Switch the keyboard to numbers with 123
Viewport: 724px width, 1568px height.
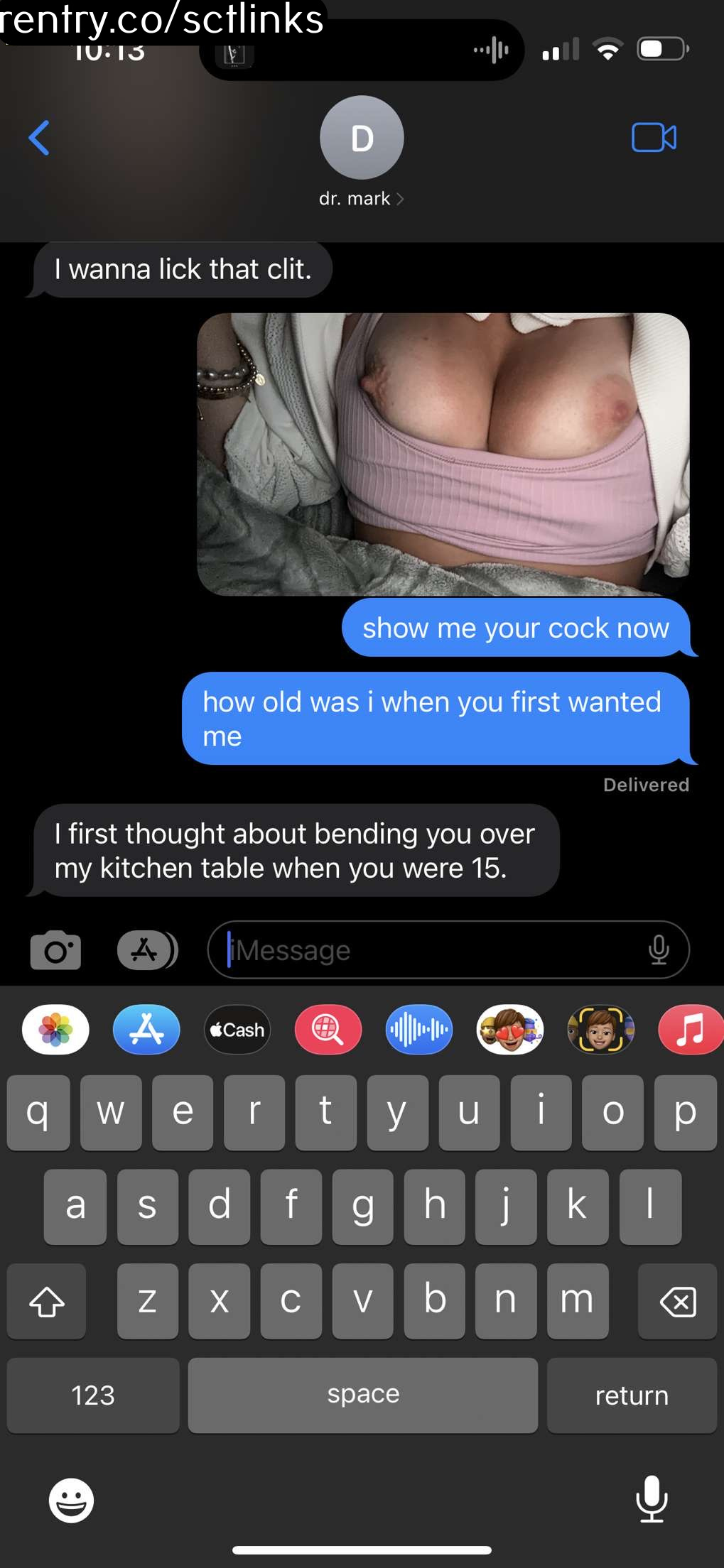point(93,1395)
